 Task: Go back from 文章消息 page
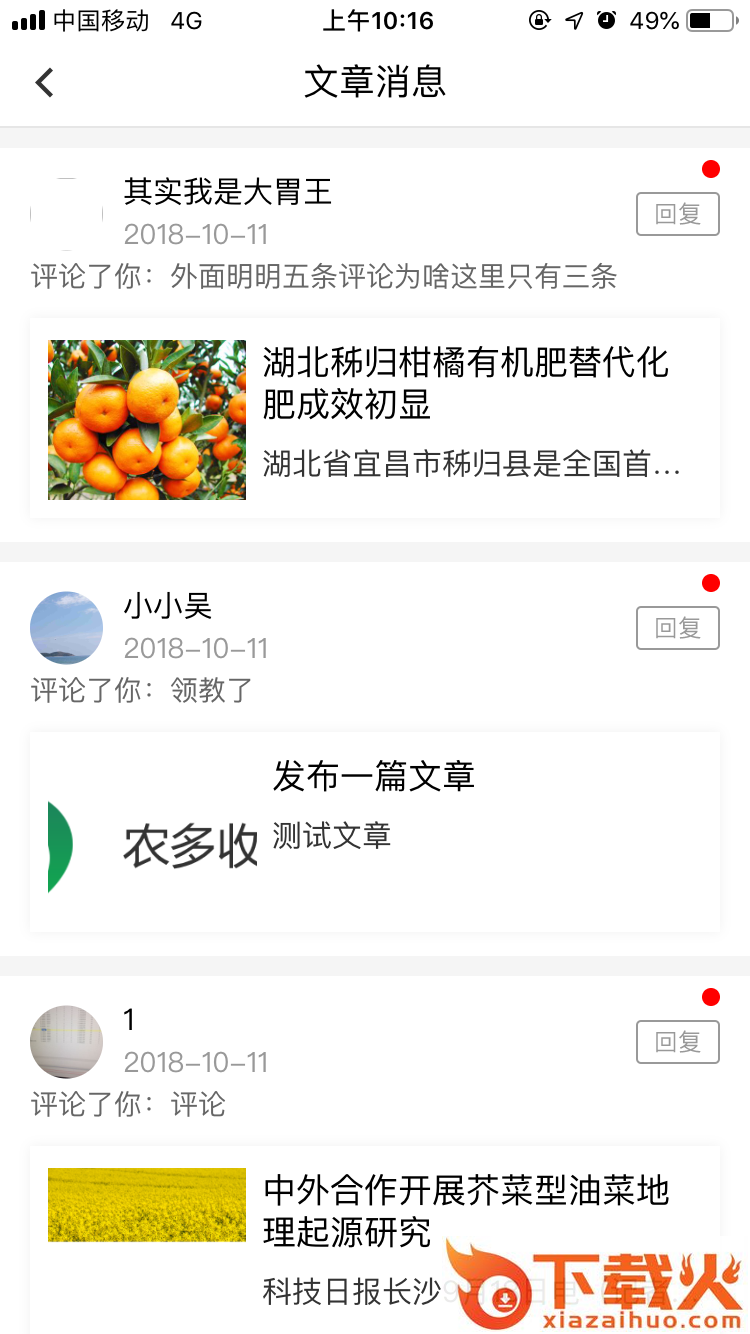pyautogui.click(x=44, y=82)
